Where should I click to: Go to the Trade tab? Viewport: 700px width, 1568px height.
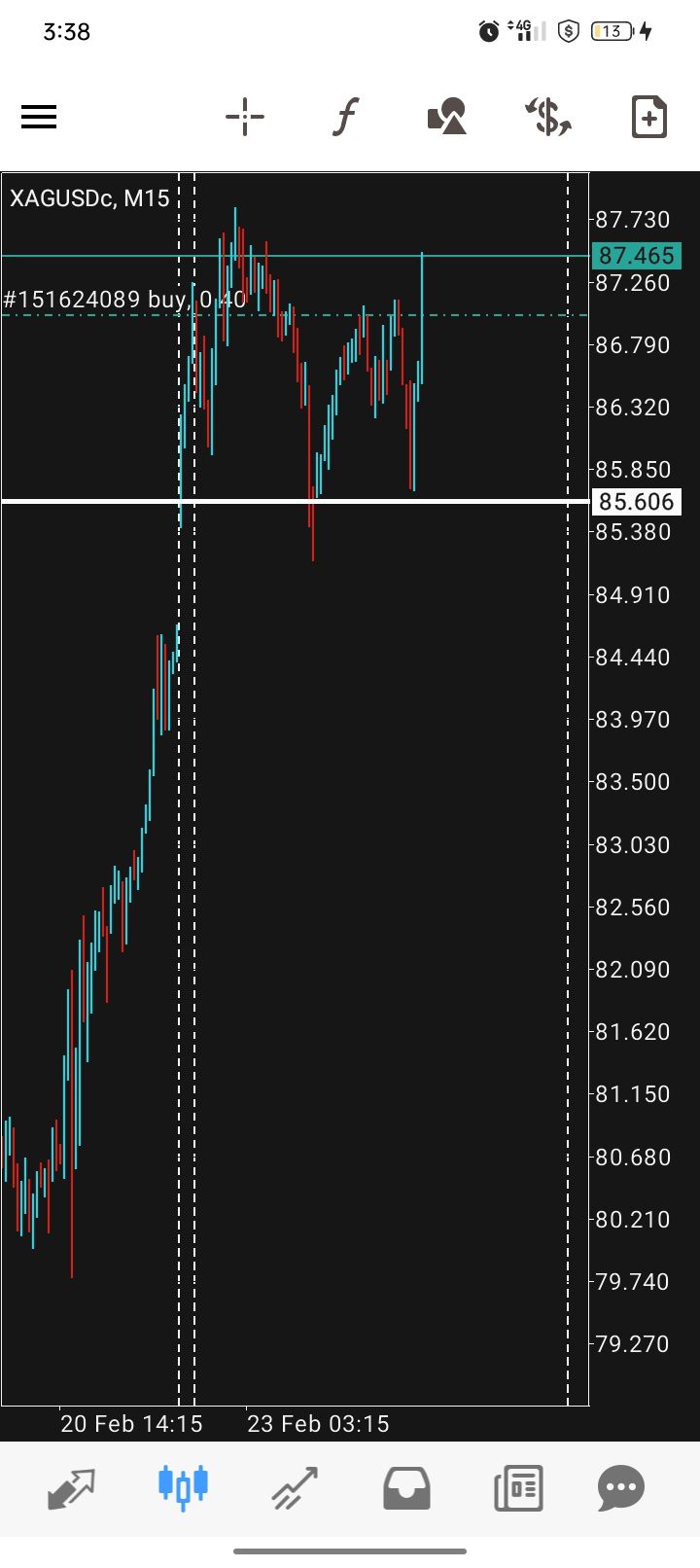[295, 1487]
